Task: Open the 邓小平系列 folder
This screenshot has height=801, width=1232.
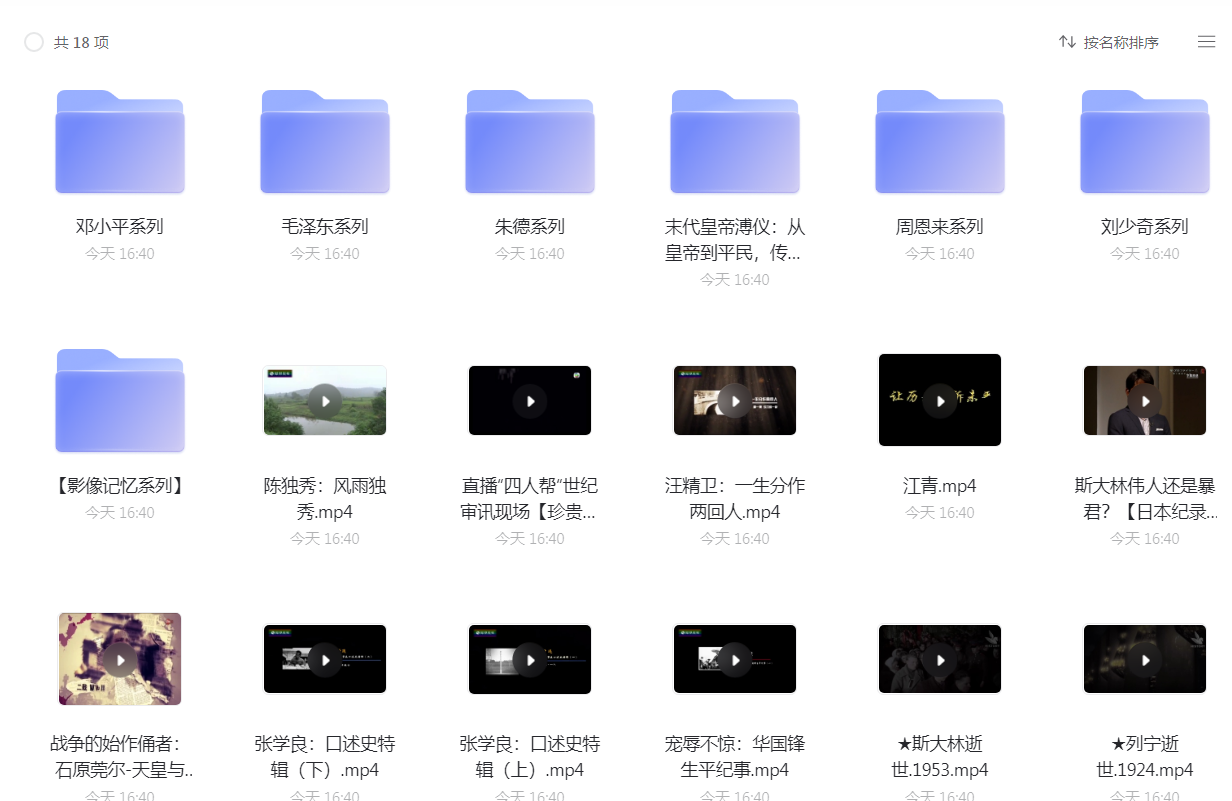Action: (120, 142)
